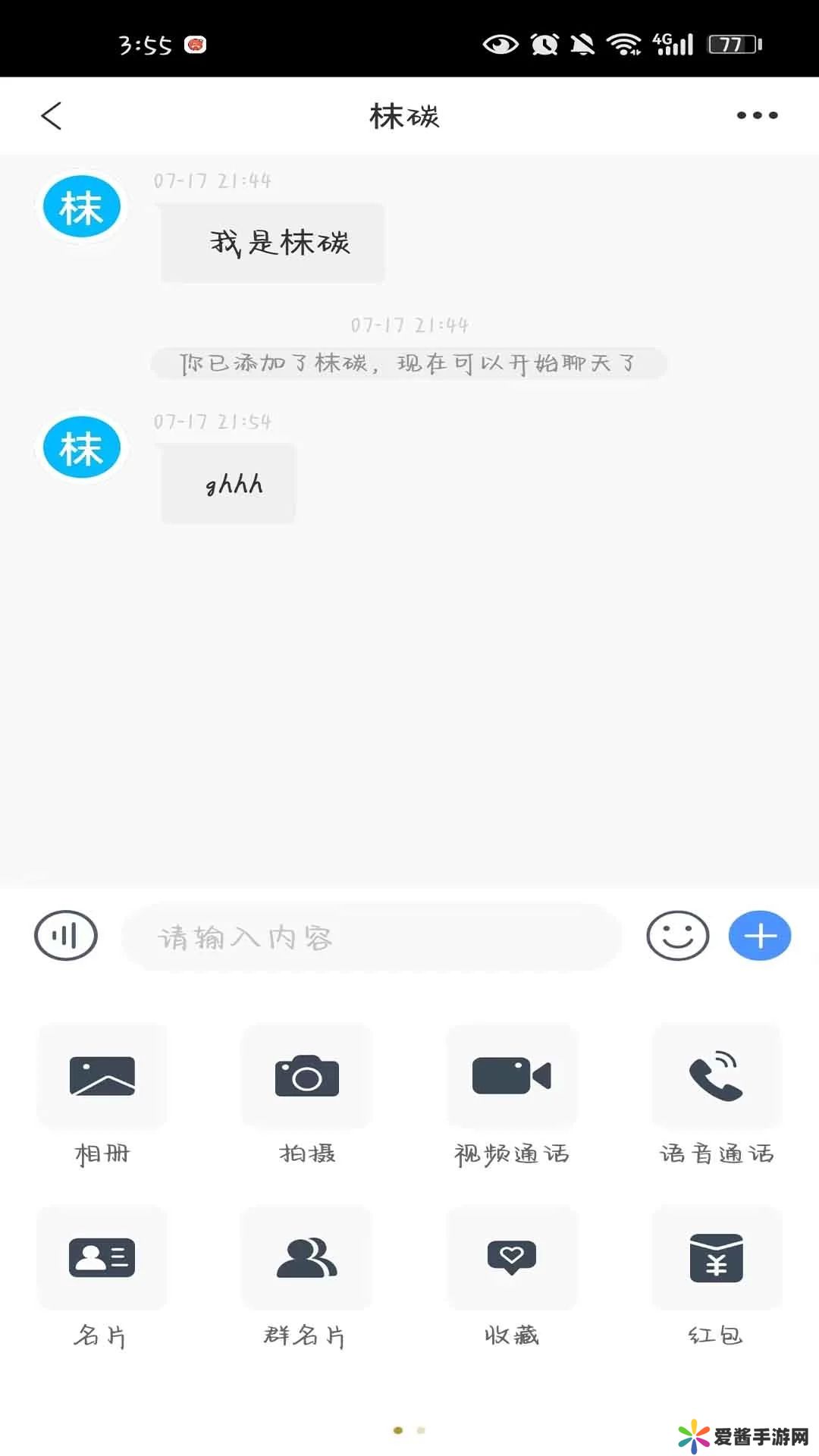The height and width of the screenshot is (1456, 819).
Task: Toggle the blue plus attachment panel
Action: tap(760, 936)
